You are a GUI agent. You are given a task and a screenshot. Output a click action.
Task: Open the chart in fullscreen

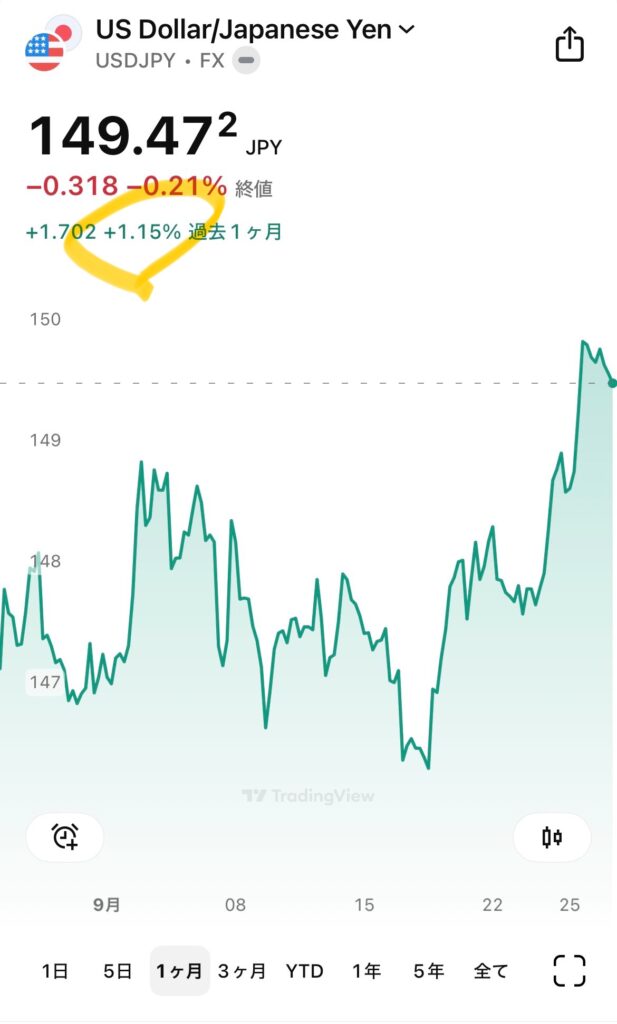[x=569, y=970]
